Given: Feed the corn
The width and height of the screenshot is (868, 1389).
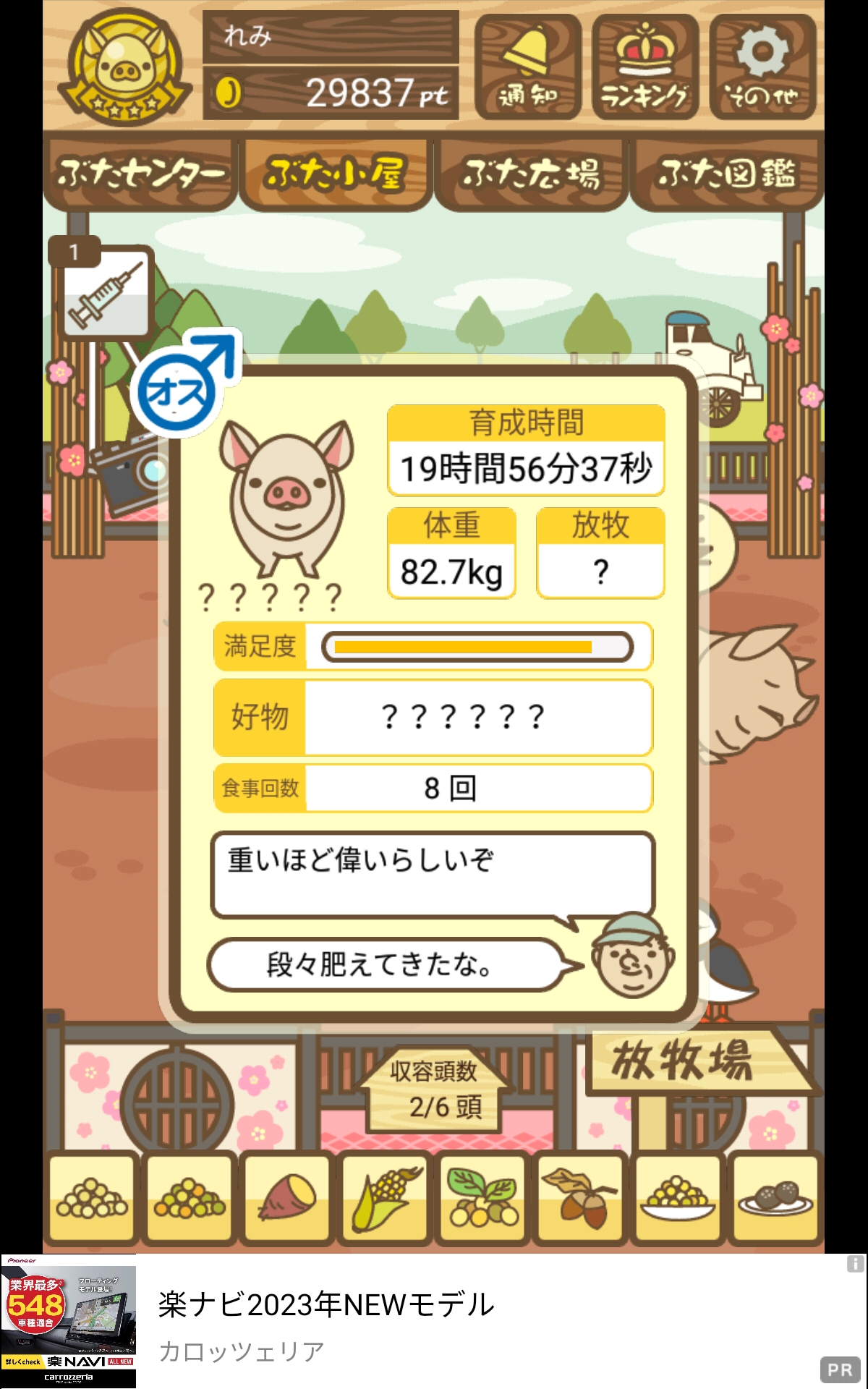Looking at the screenshot, I should (386, 1199).
